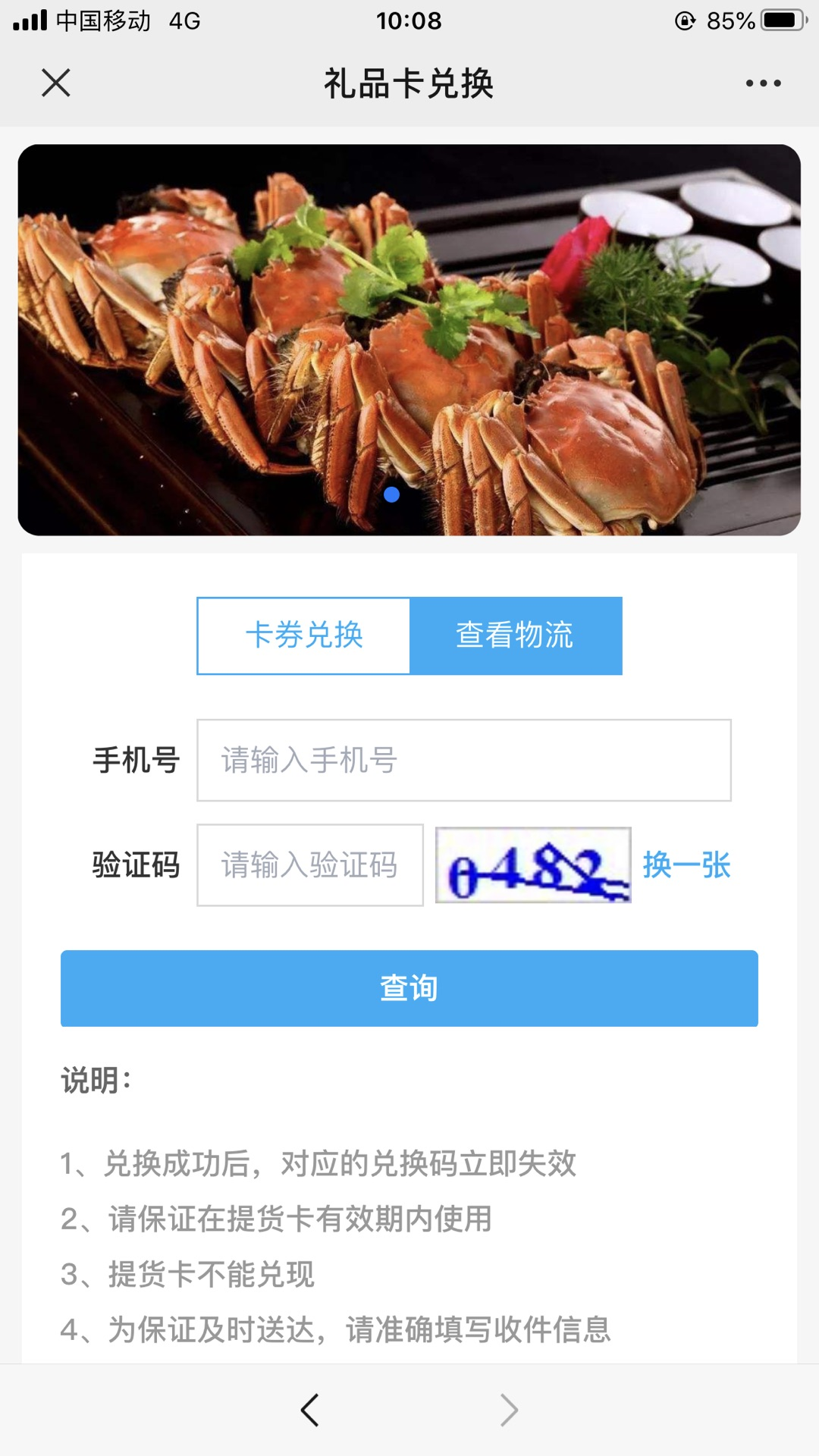Close the 礼品卡兑换 page
This screenshot has width=819, height=1456.
56,83
